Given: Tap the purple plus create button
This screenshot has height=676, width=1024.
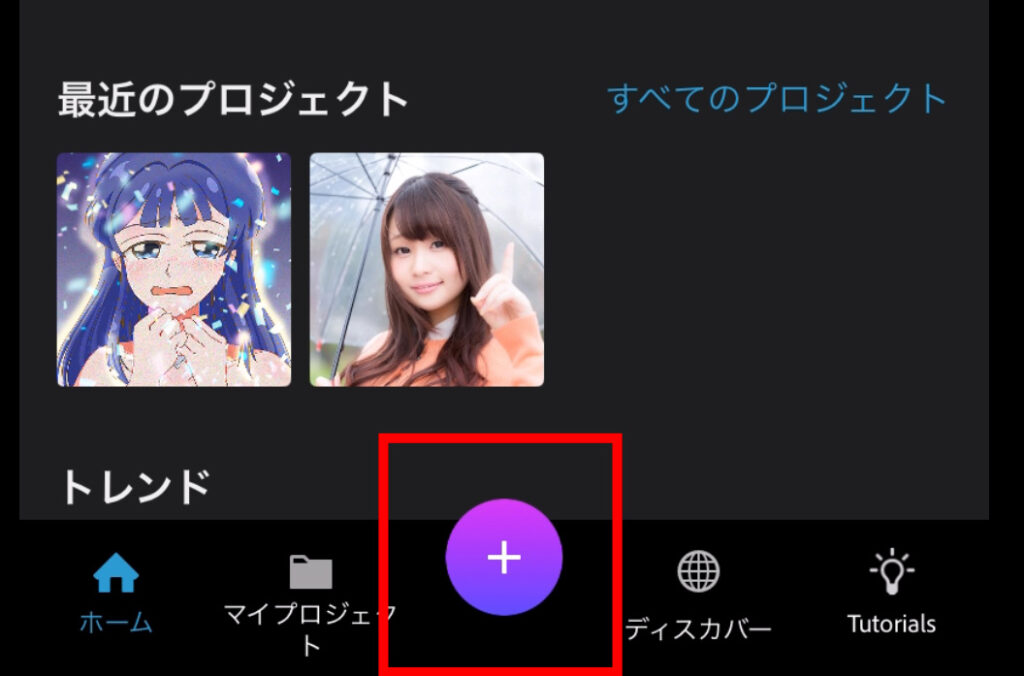Looking at the screenshot, I should (504, 557).
